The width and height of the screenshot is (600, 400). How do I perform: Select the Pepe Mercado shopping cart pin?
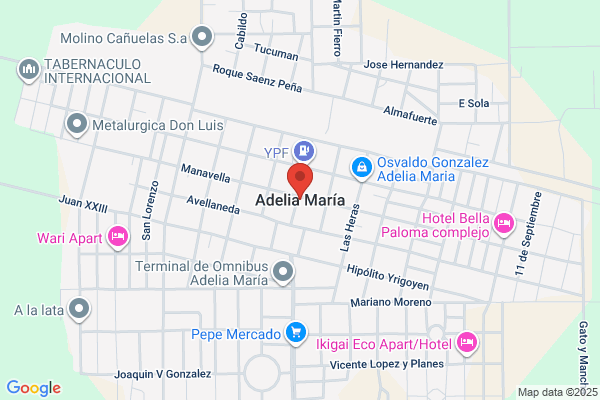point(296,333)
